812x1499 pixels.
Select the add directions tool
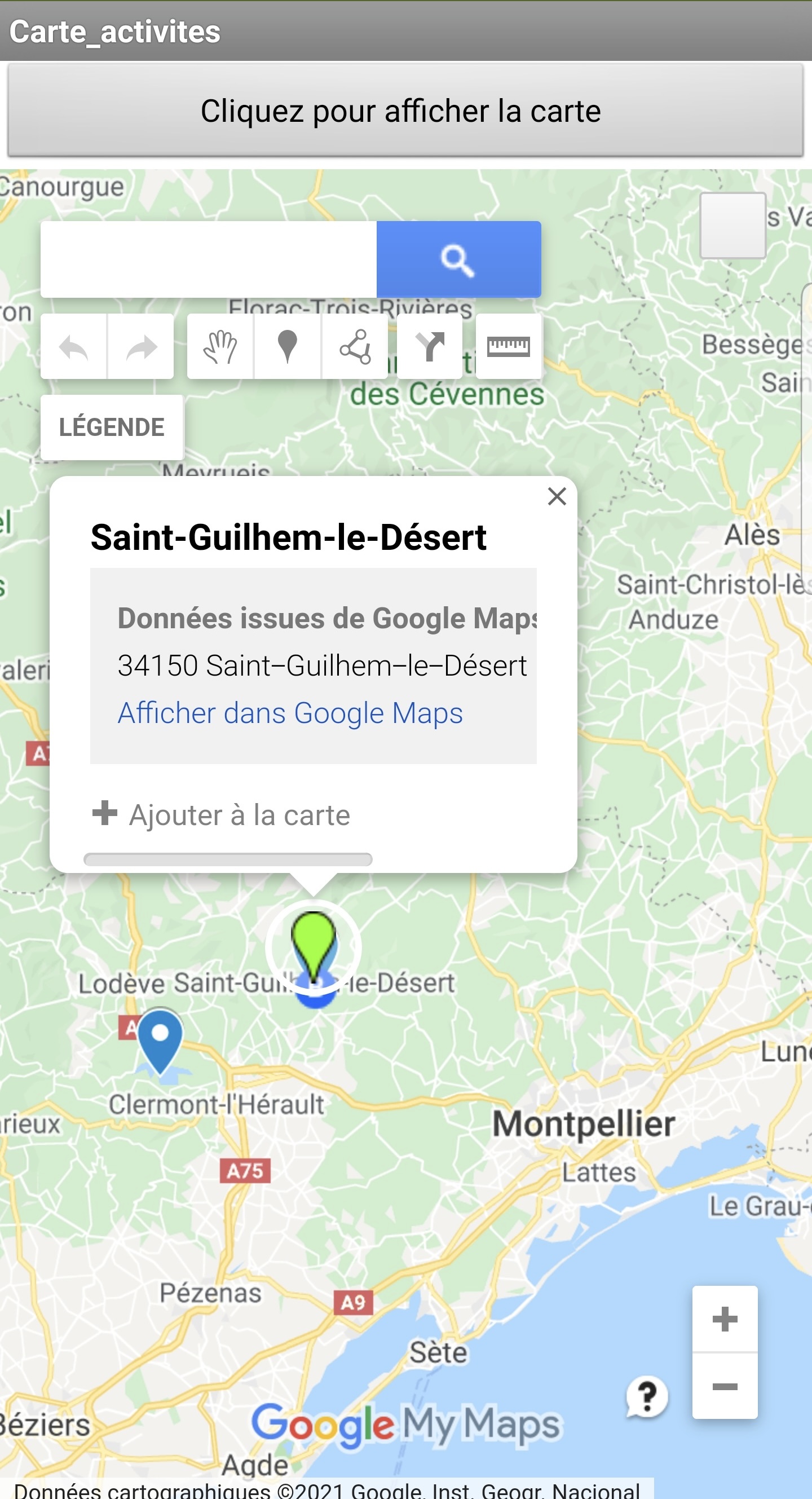[430, 347]
